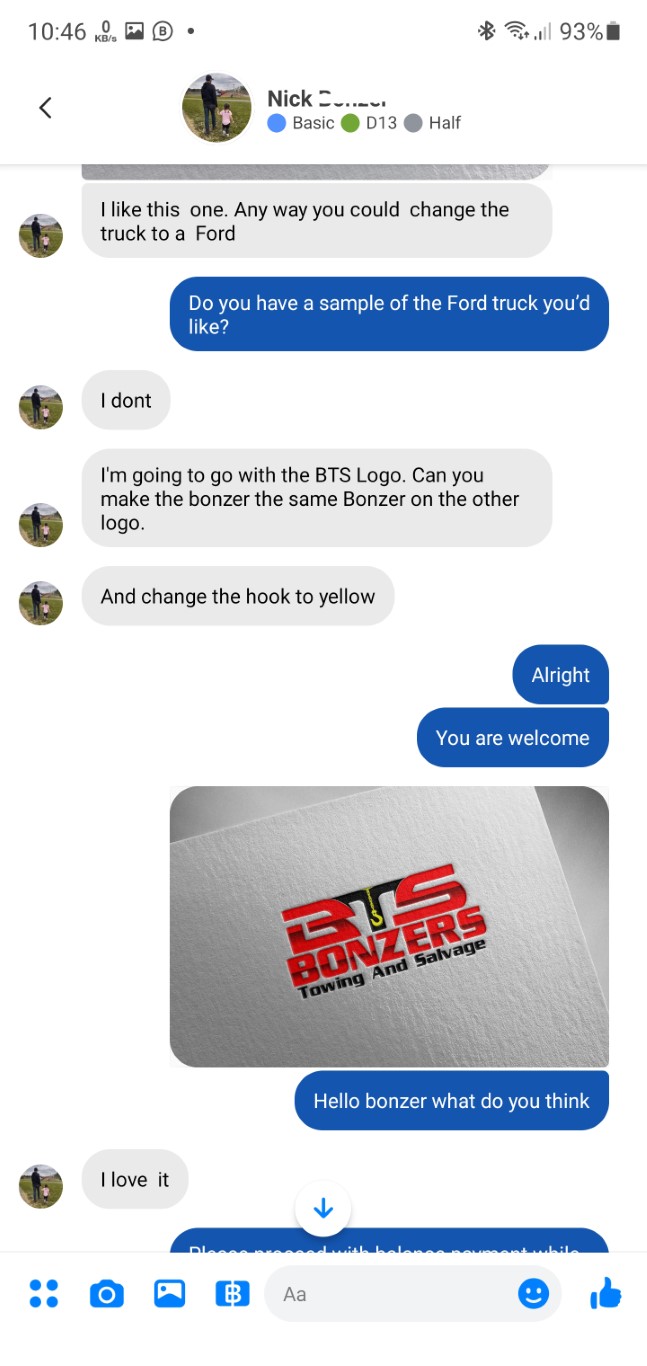Go back to the chat list
Screen dimensions: 647x1366
click(45, 108)
